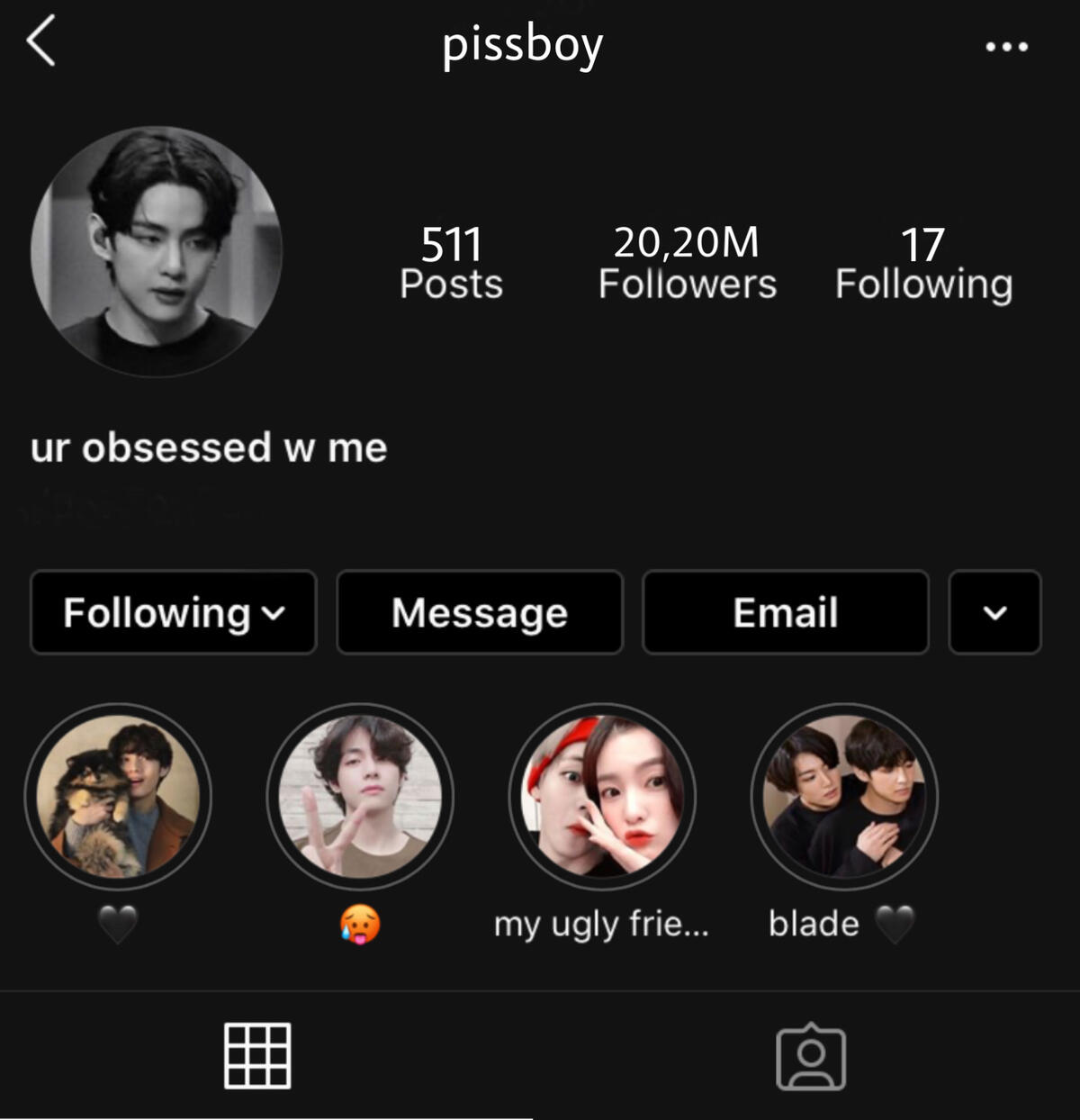This screenshot has height=1120, width=1080.
Task: Open the 17 Following list
Action: coord(923,262)
